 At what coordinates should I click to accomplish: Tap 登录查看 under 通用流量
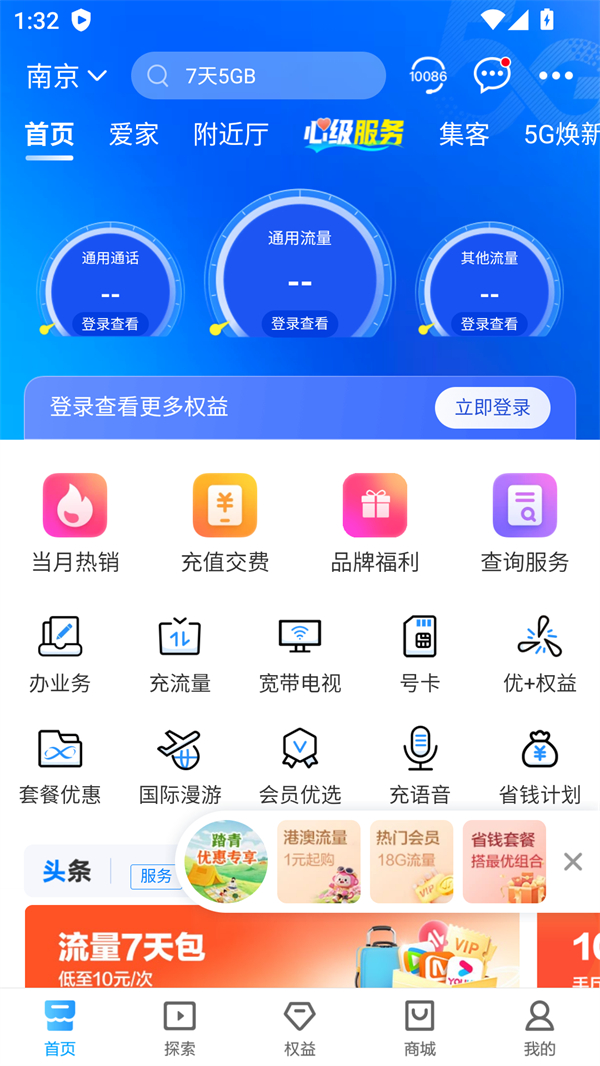(300, 324)
